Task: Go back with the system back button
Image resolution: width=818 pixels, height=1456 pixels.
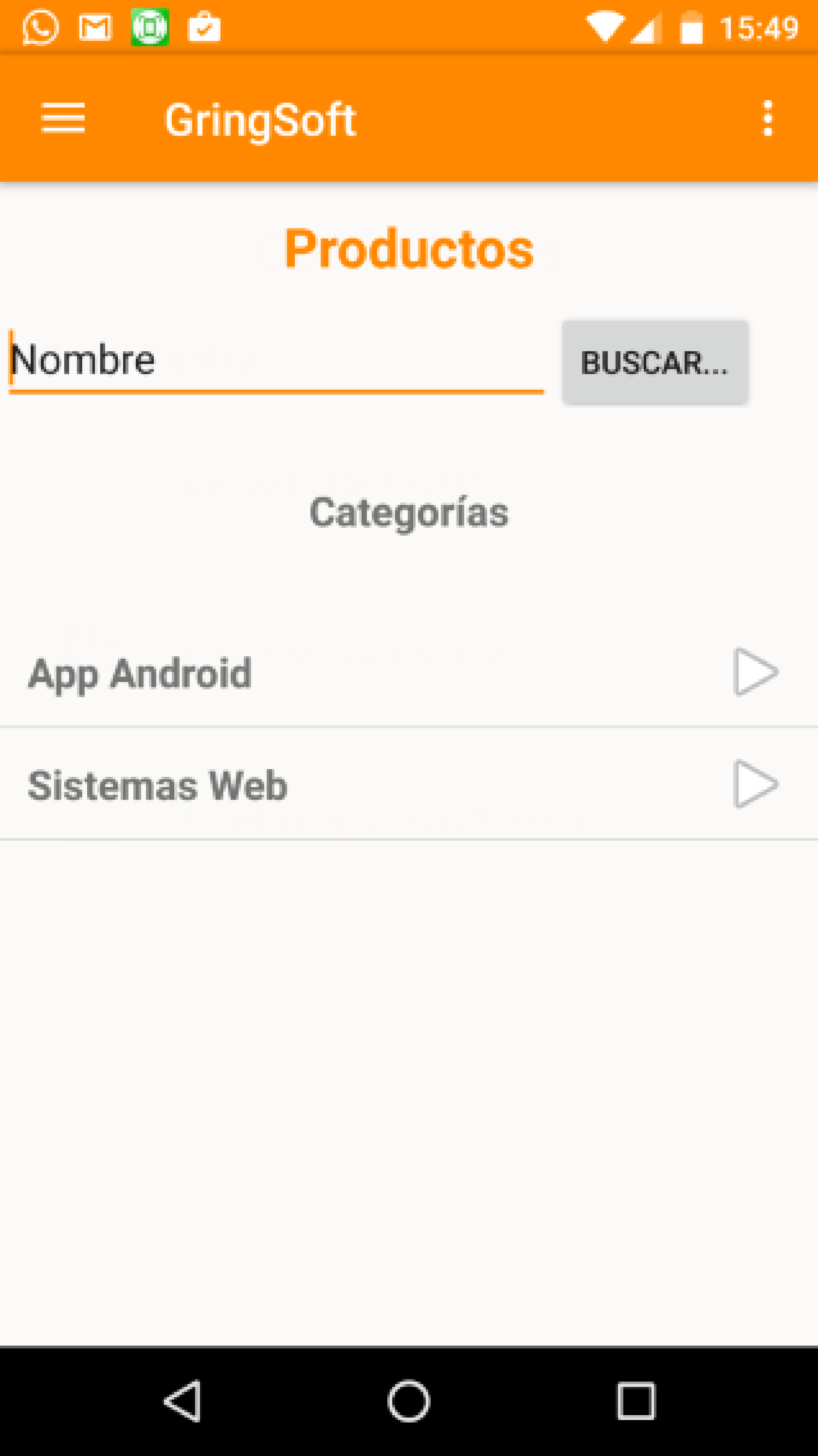Action: (x=182, y=1401)
